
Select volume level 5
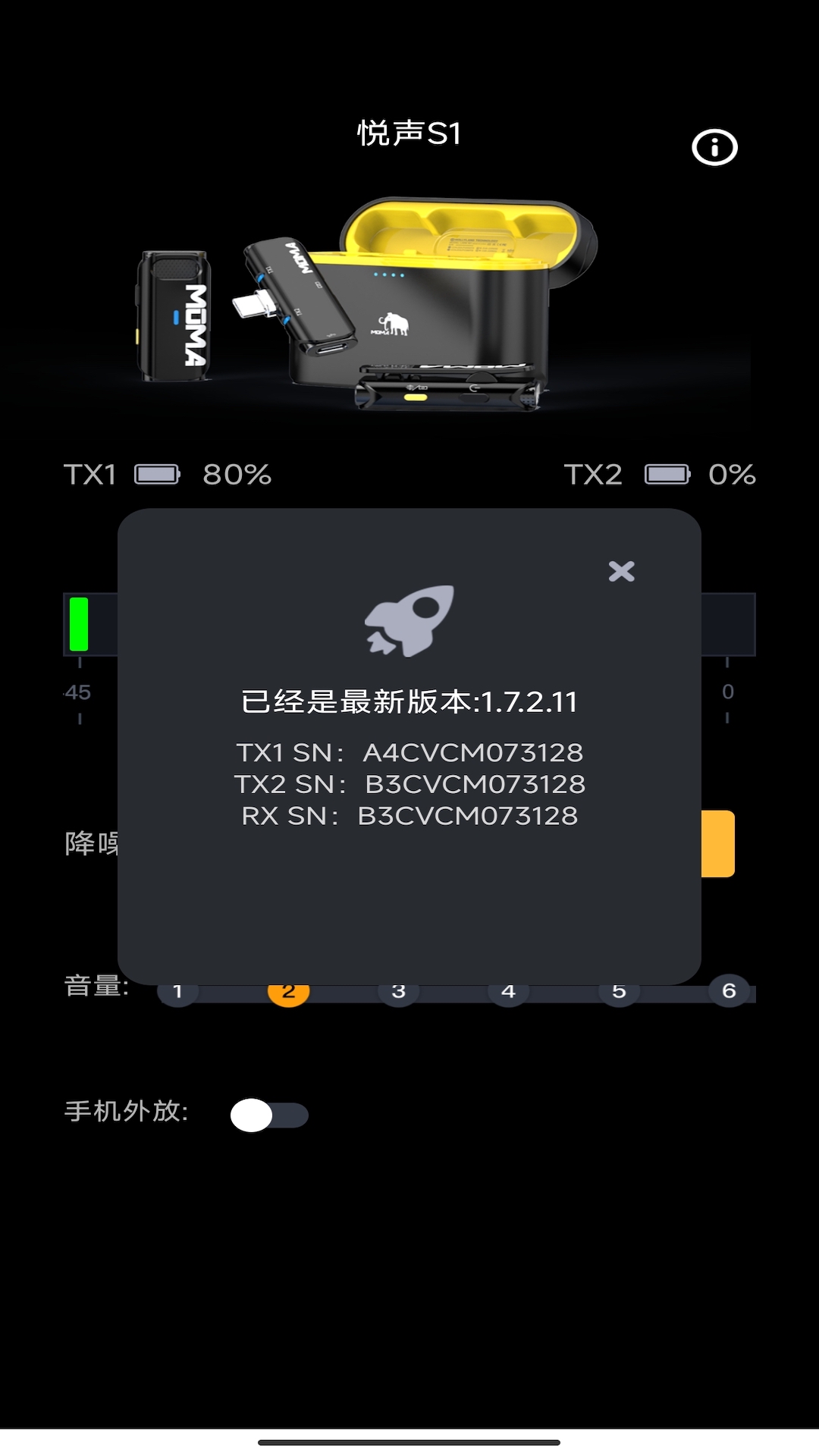click(x=620, y=990)
